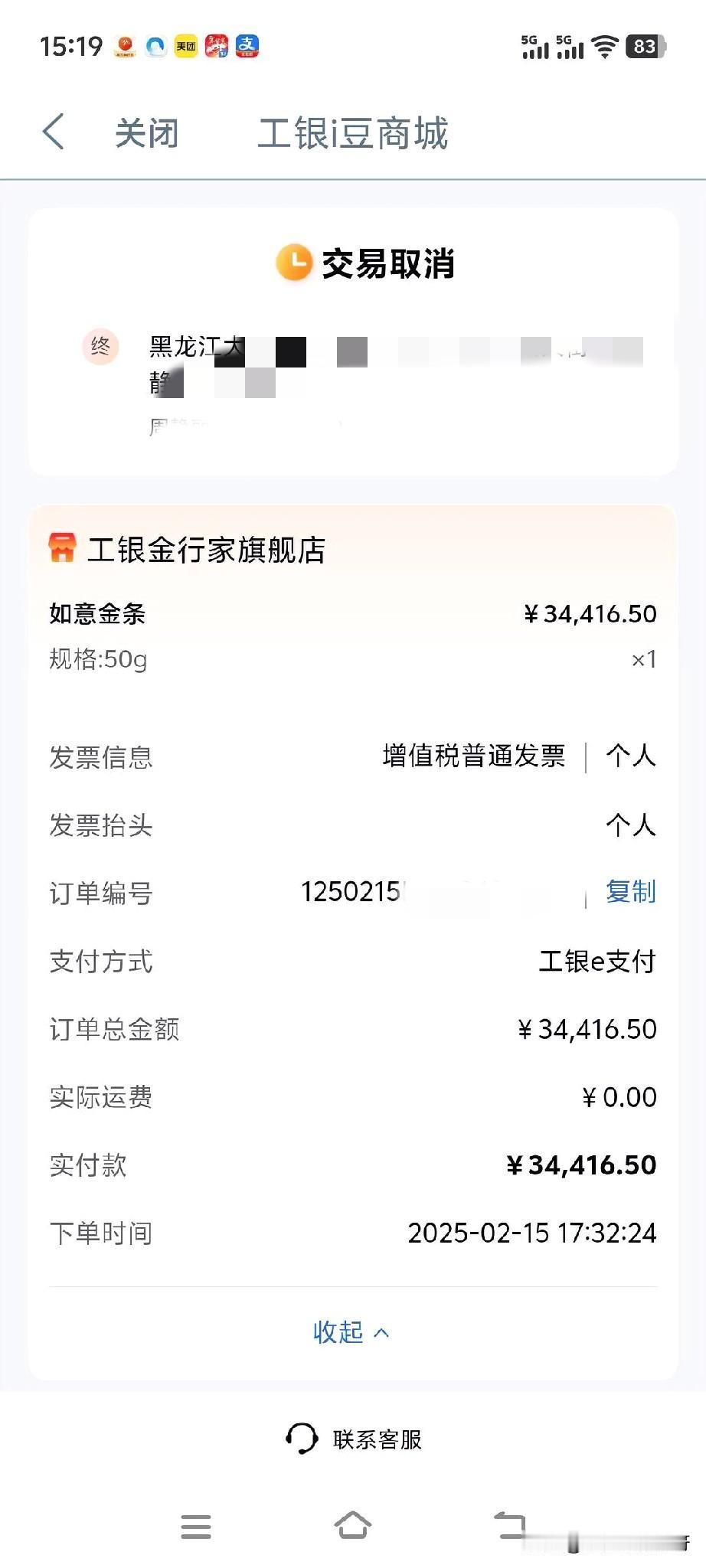Click the headset customer service icon

(300, 1438)
